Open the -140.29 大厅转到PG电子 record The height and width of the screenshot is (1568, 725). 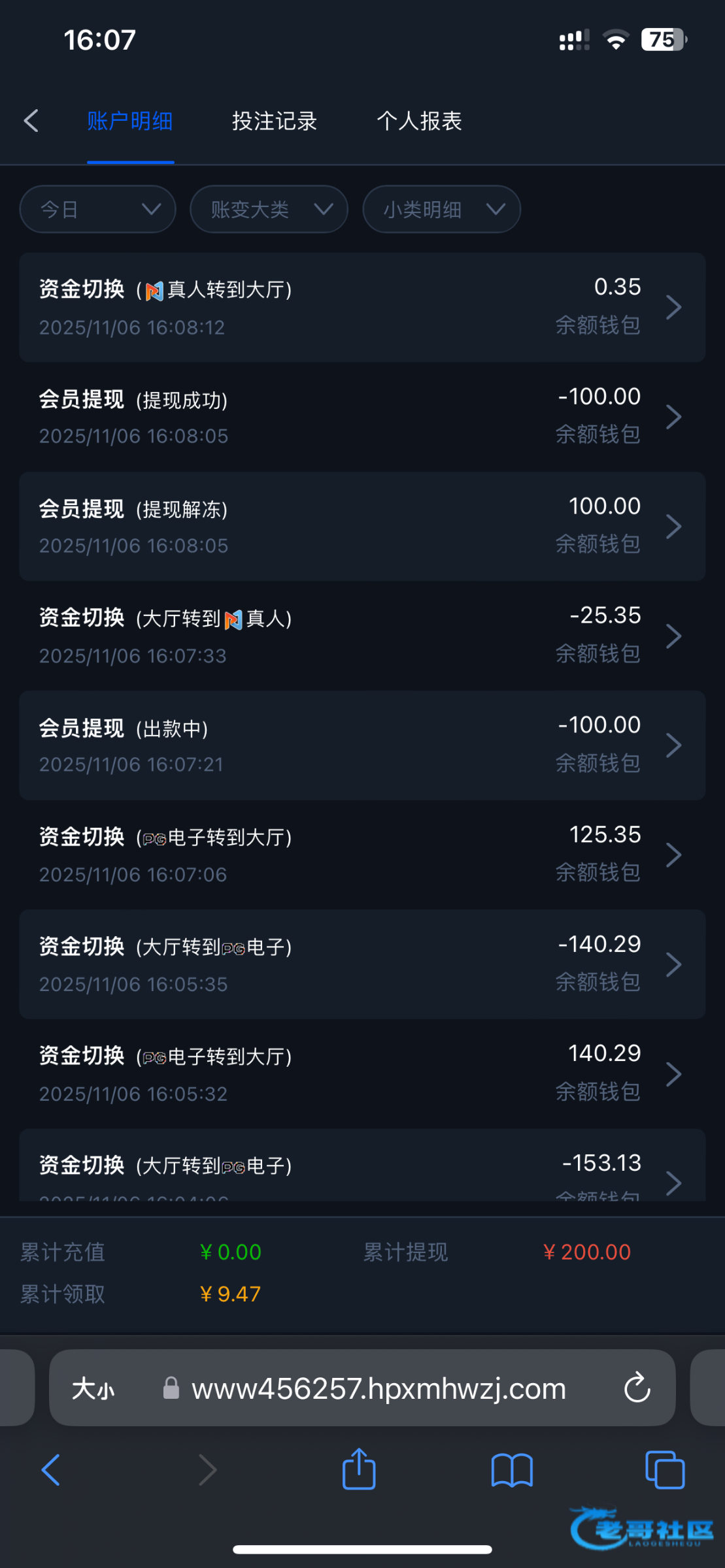(362, 964)
